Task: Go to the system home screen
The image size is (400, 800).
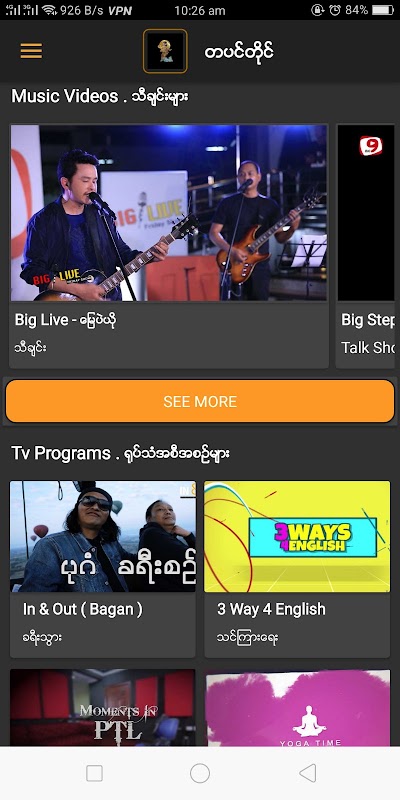Action: point(200,773)
